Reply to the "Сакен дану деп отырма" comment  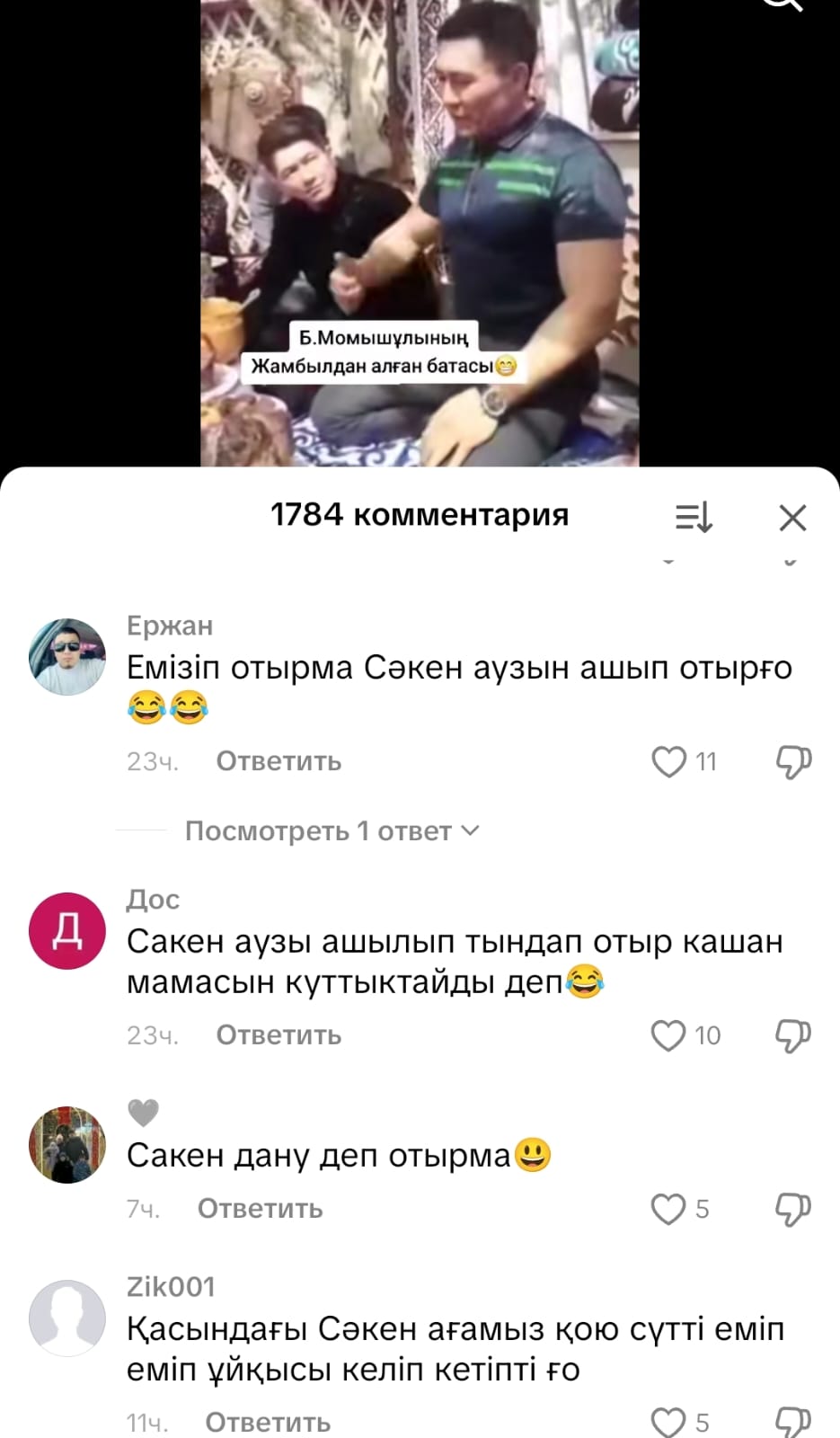(x=260, y=1209)
